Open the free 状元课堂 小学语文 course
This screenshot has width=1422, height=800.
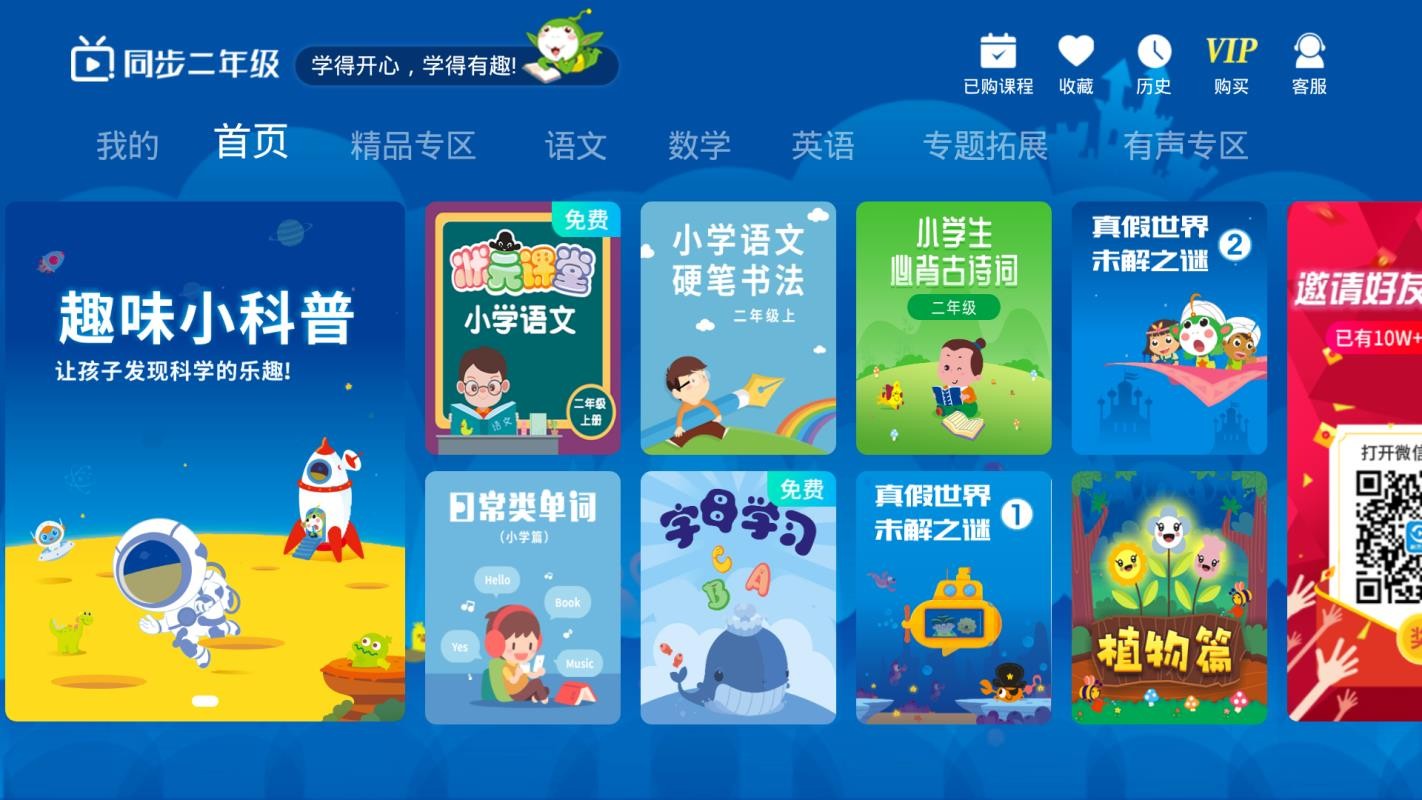coord(523,328)
